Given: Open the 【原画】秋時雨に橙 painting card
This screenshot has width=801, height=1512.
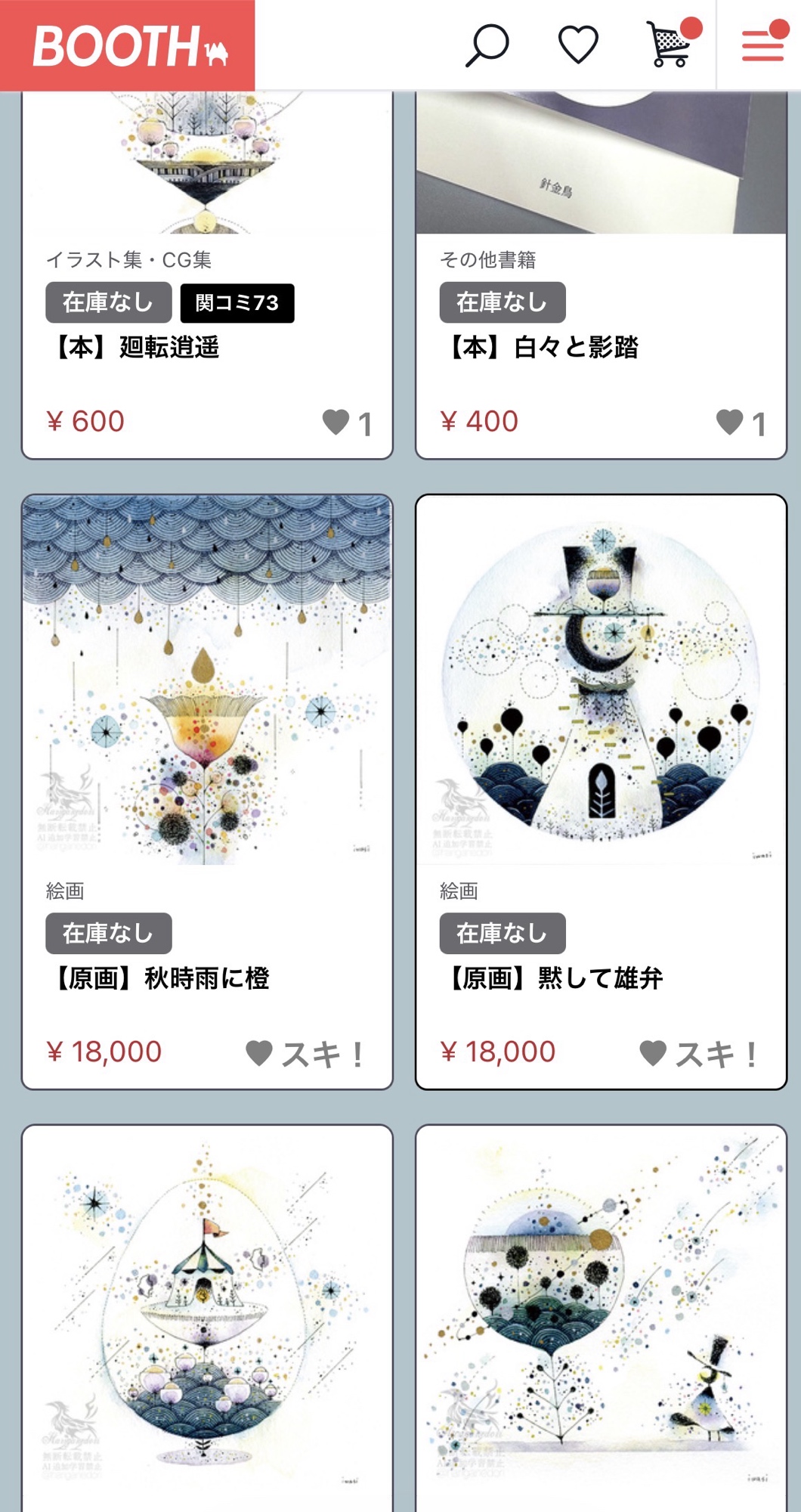Looking at the screenshot, I should click(207, 680).
